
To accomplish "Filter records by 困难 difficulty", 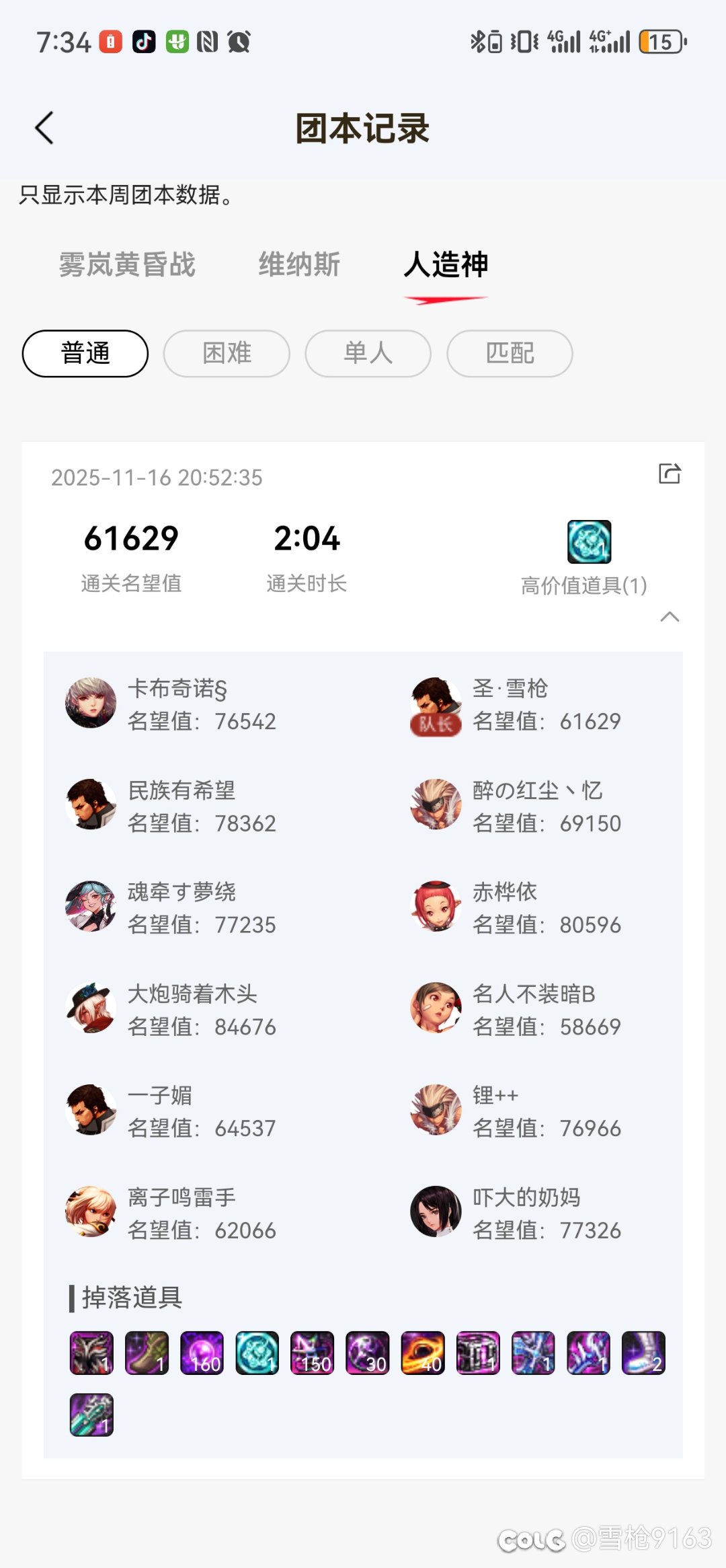I will 227,353.
